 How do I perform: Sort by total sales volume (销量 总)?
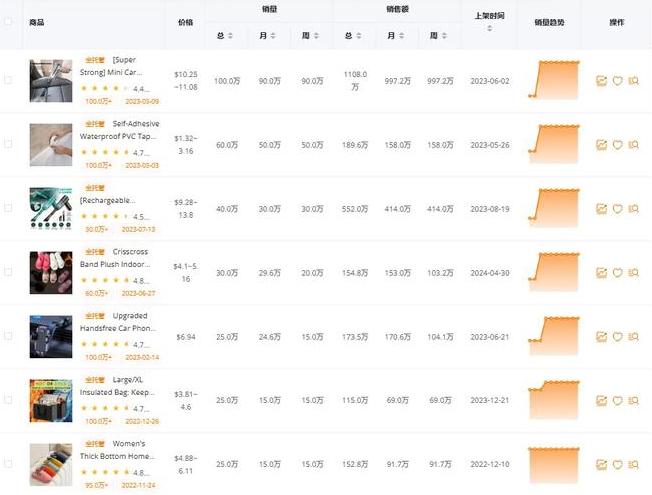tap(230, 36)
